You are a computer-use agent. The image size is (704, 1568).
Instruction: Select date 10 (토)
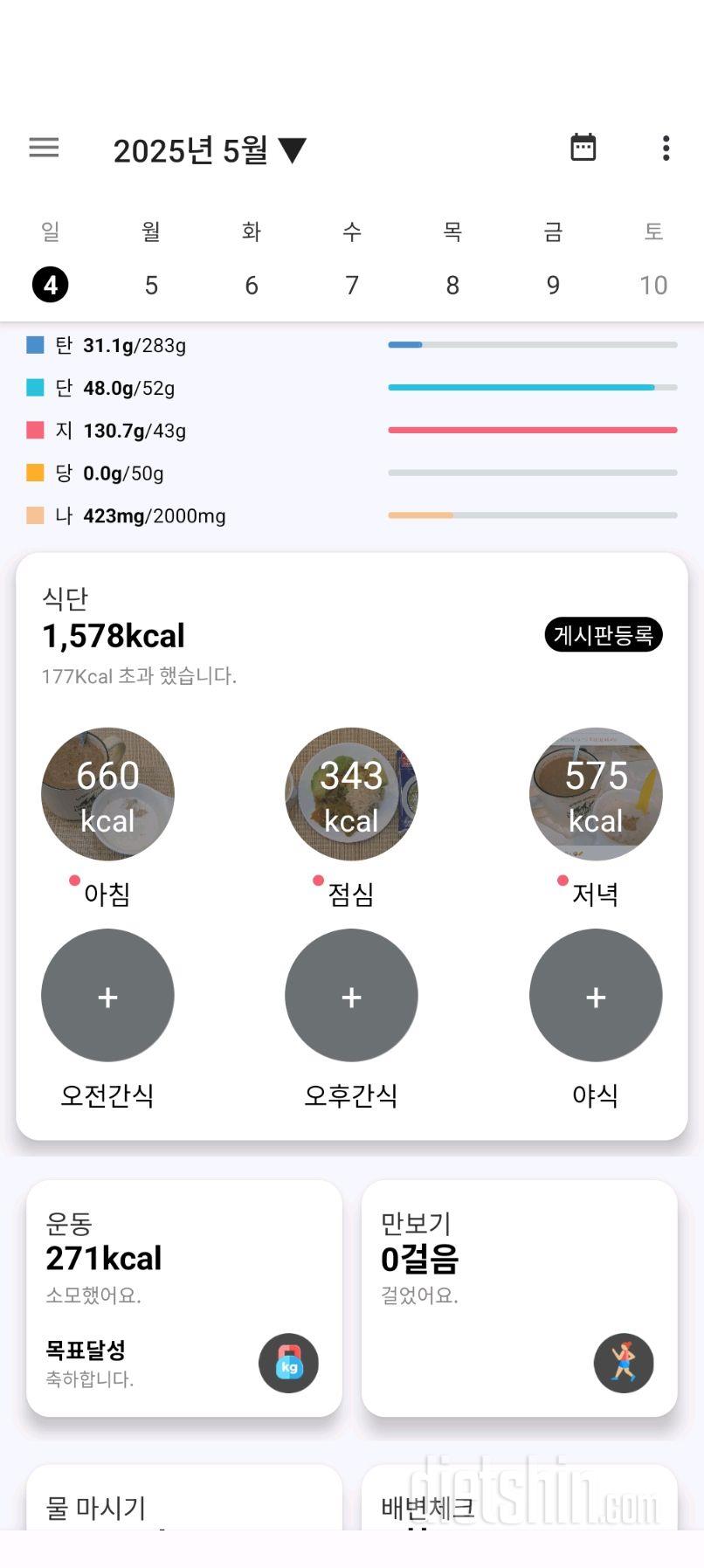tap(653, 285)
